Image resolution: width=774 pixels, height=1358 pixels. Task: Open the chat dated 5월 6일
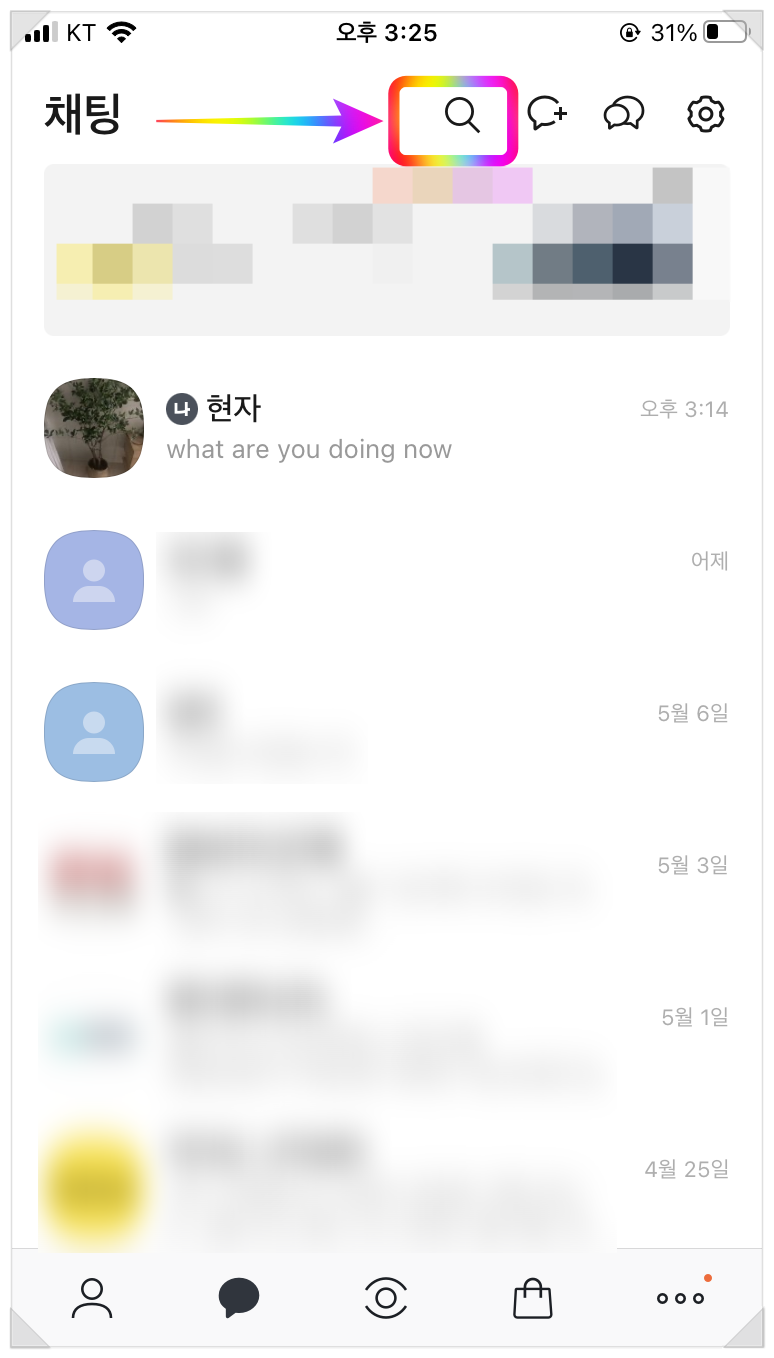(387, 732)
